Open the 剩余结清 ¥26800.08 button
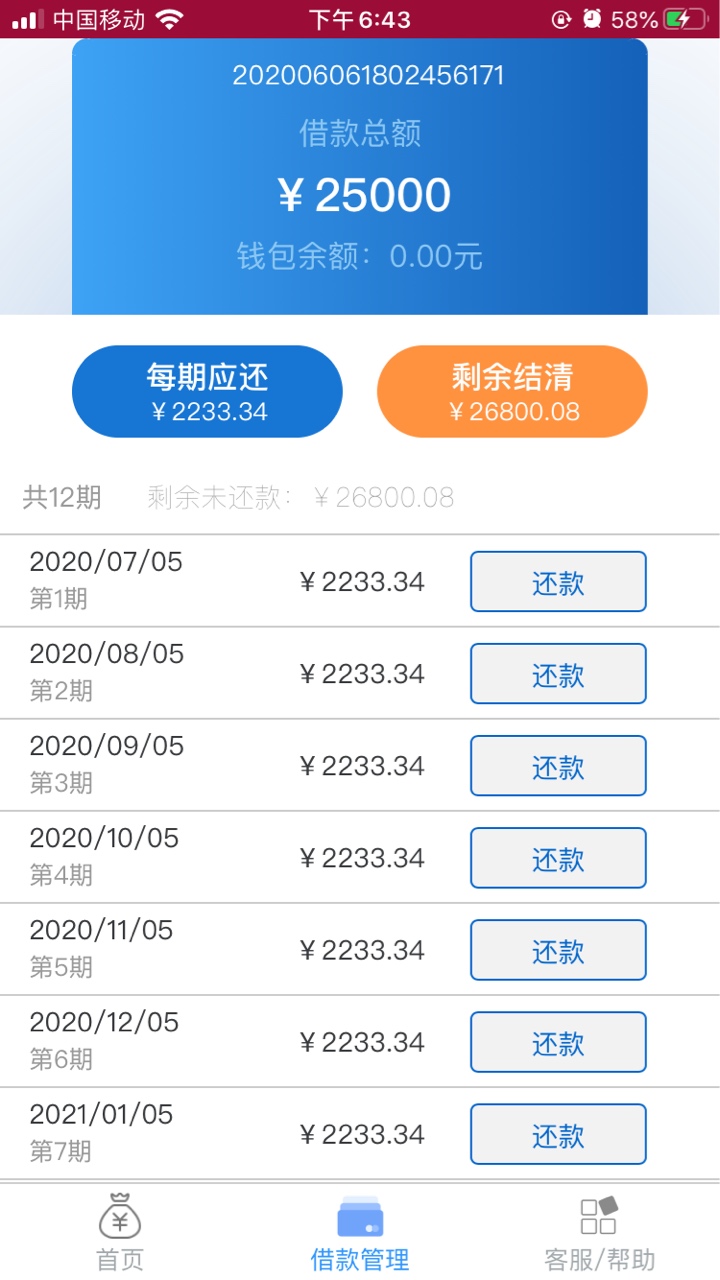Image resolution: width=720 pixels, height=1280 pixels. point(512,392)
